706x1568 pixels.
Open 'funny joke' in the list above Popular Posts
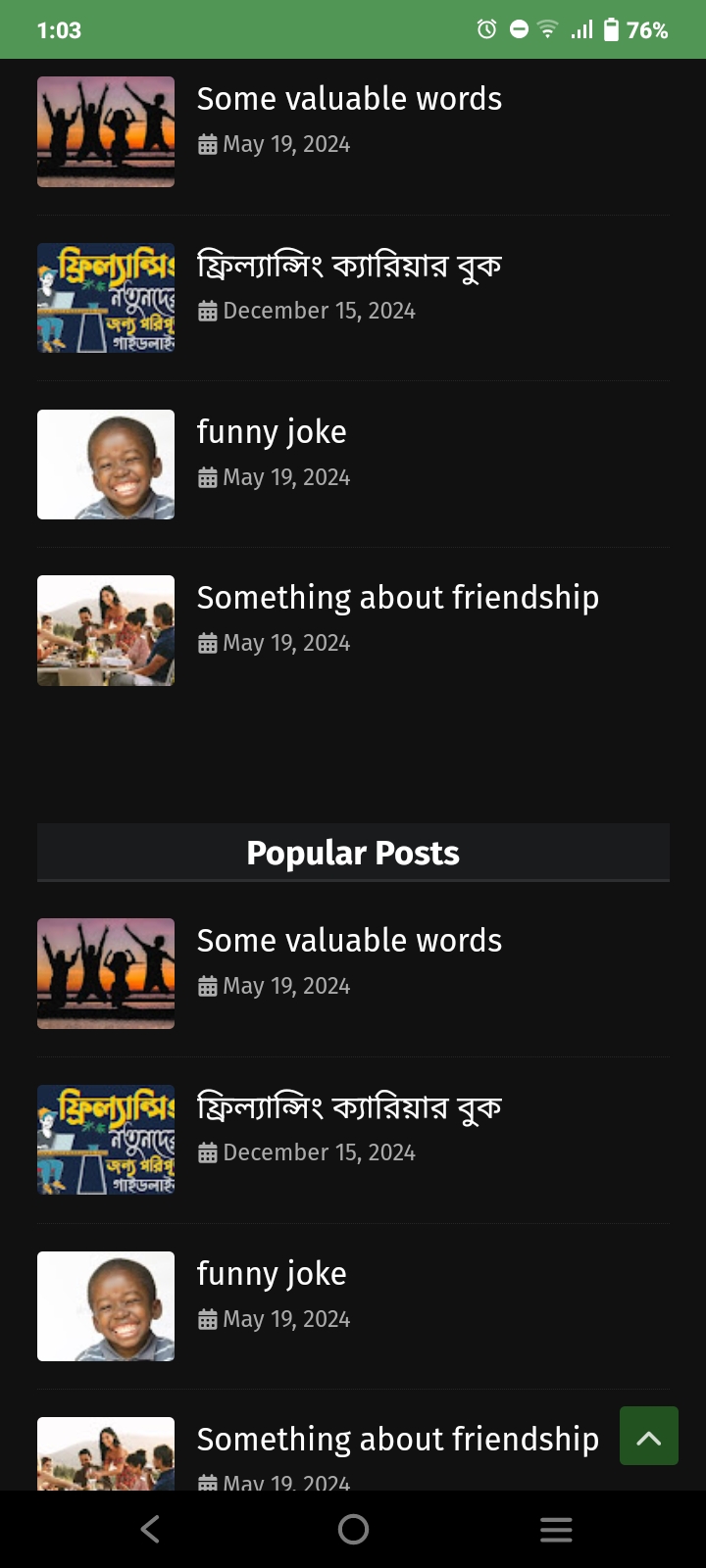272,432
